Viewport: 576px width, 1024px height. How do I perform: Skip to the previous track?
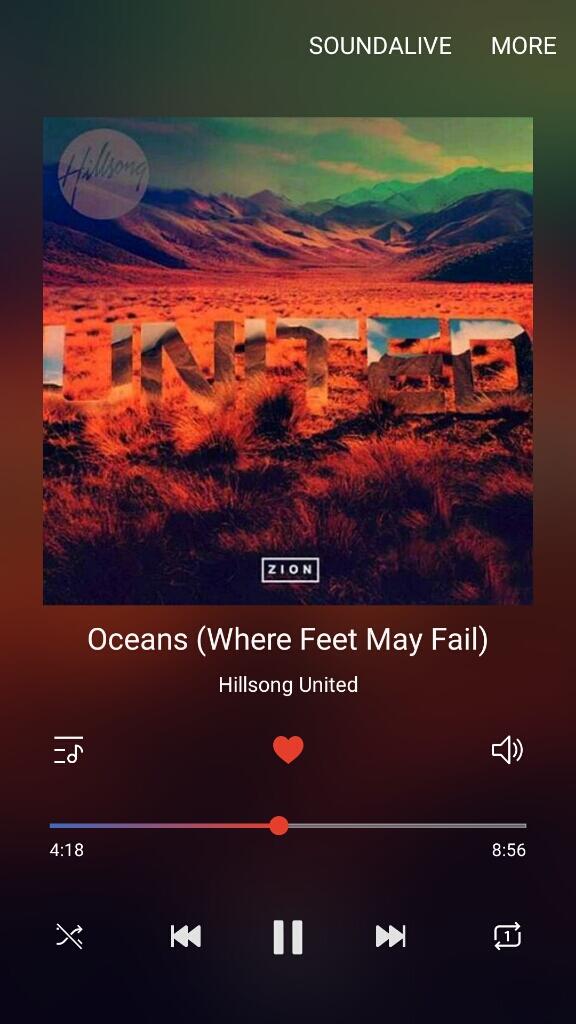pos(186,936)
